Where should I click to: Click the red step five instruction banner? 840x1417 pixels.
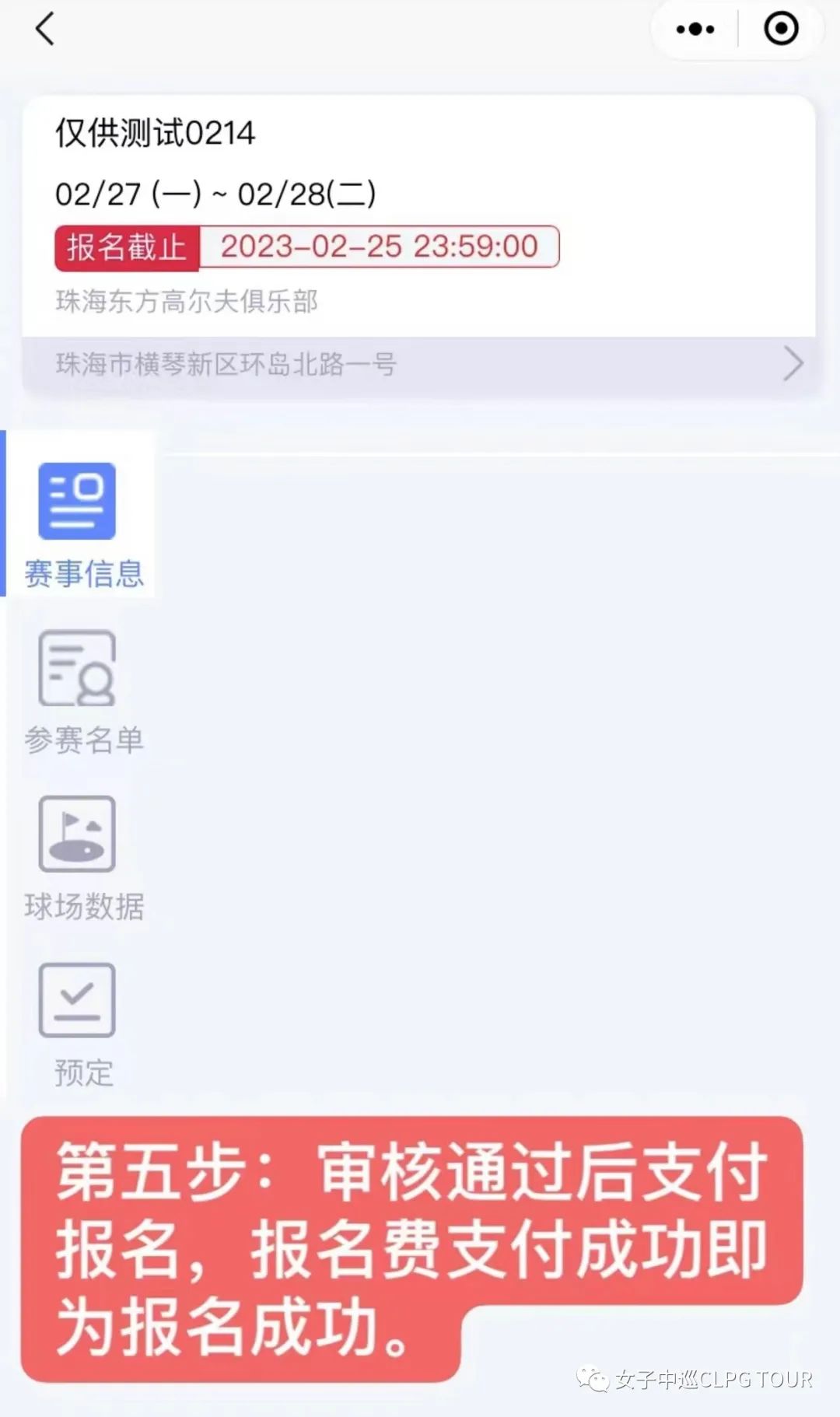pyautogui.click(x=404, y=1244)
